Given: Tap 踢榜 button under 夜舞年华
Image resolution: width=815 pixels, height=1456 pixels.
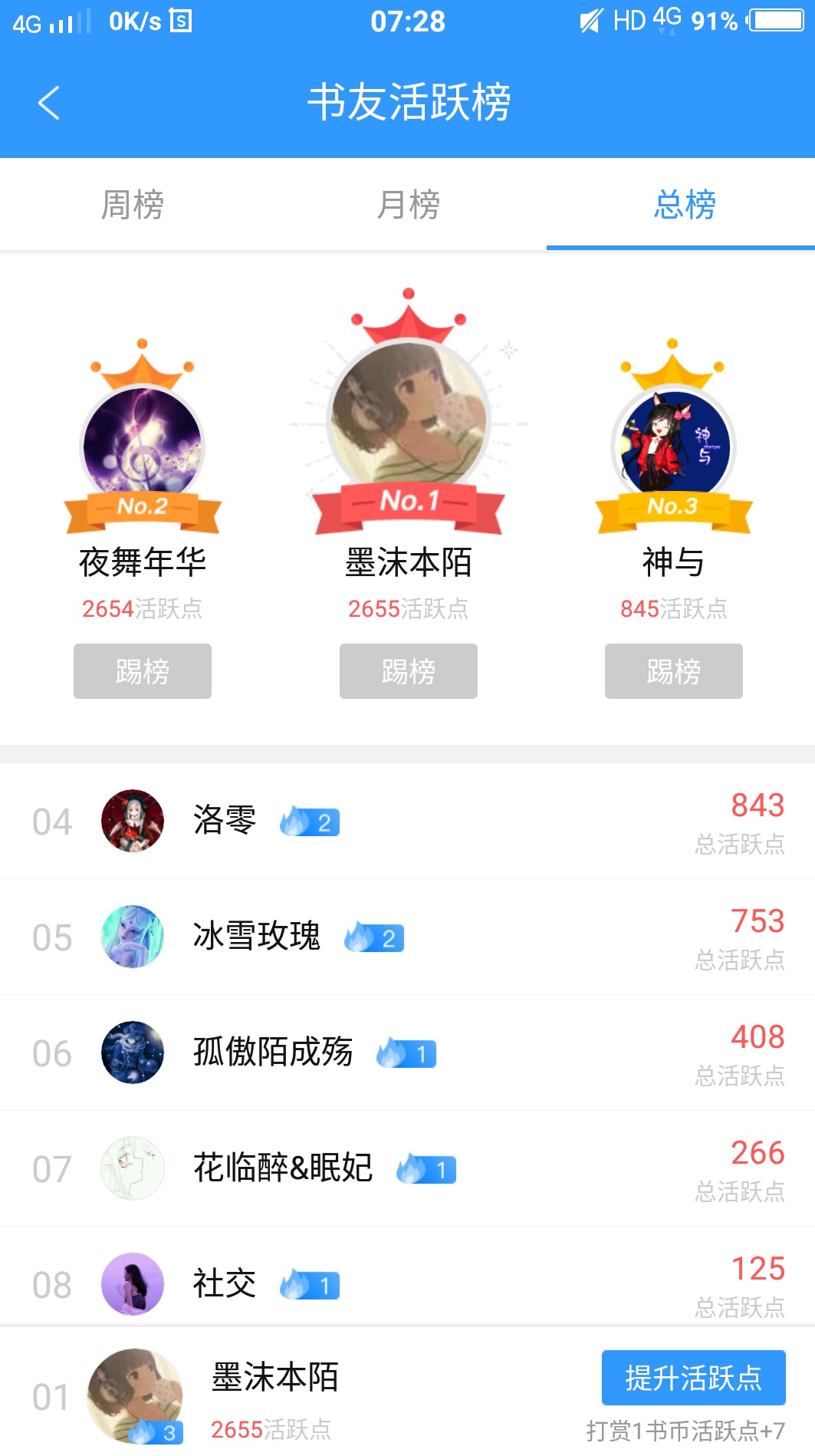Looking at the screenshot, I should [x=143, y=671].
